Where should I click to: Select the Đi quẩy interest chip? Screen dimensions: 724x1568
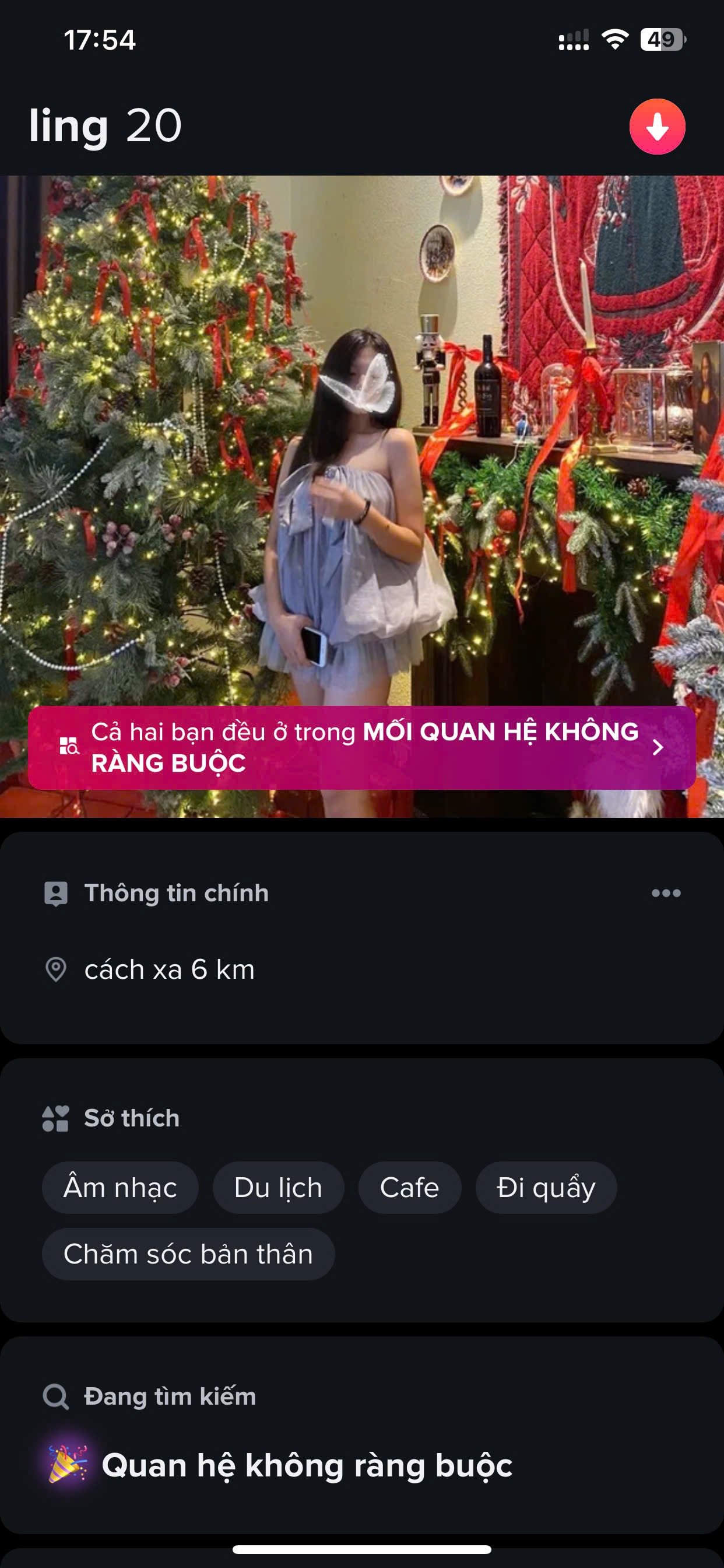(x=546, y=1188)
